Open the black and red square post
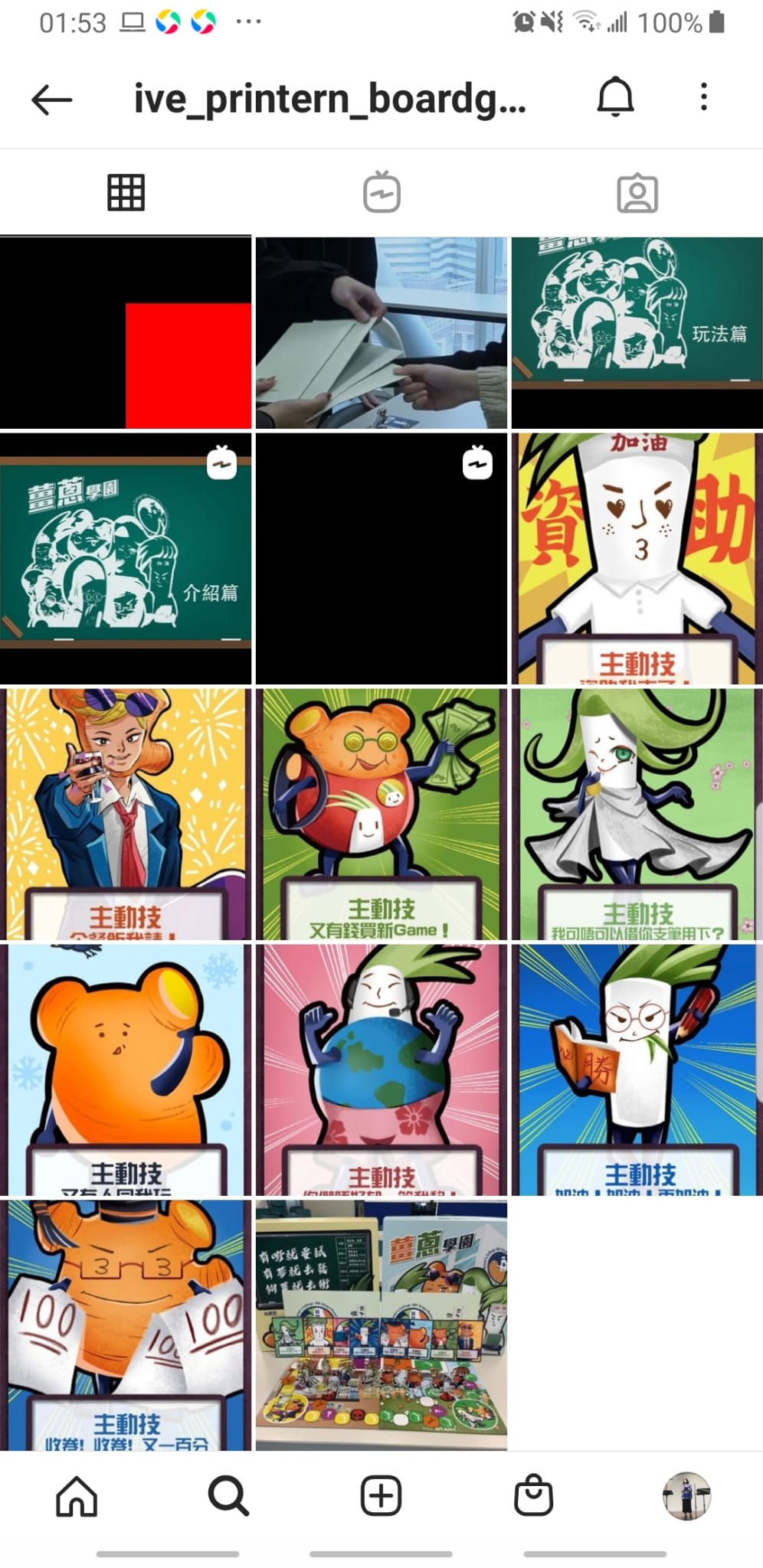763x1568 pixels. pos(126,332)
